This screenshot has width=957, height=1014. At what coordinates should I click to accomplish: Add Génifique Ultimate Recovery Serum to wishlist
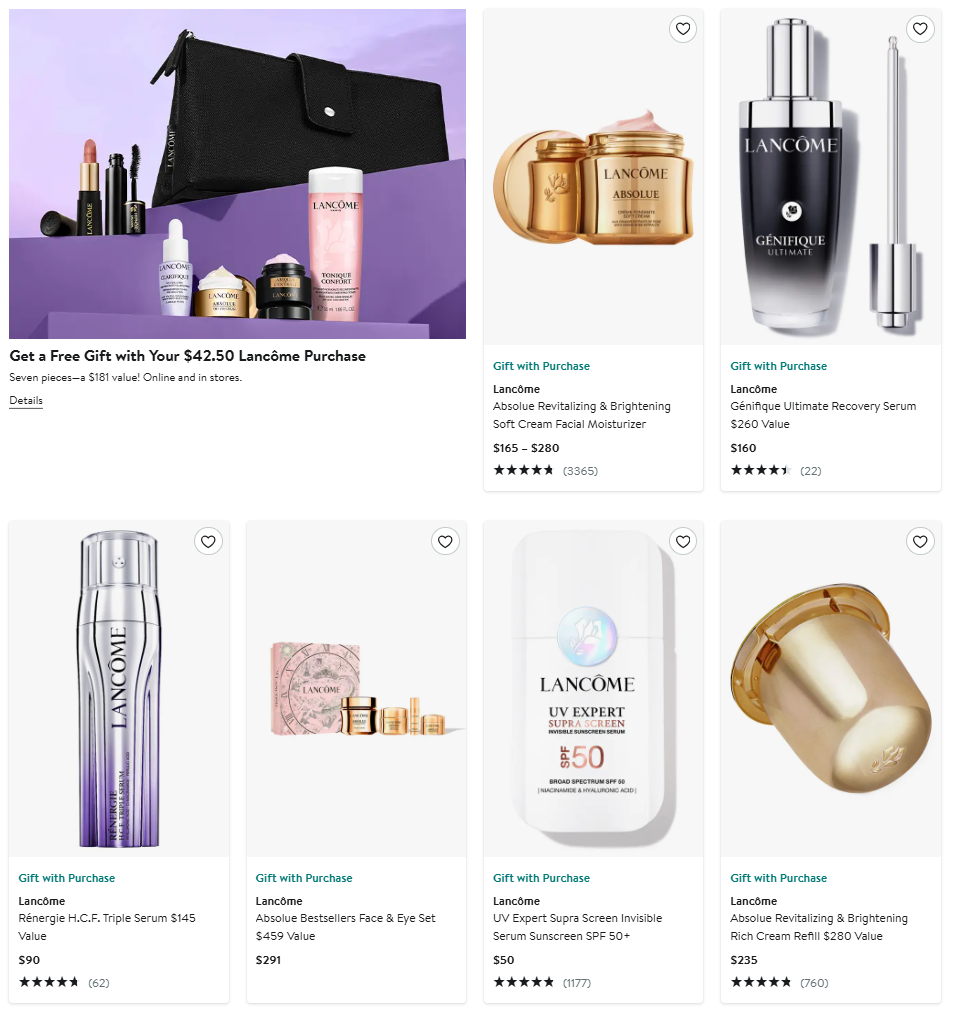click(920, 29)
